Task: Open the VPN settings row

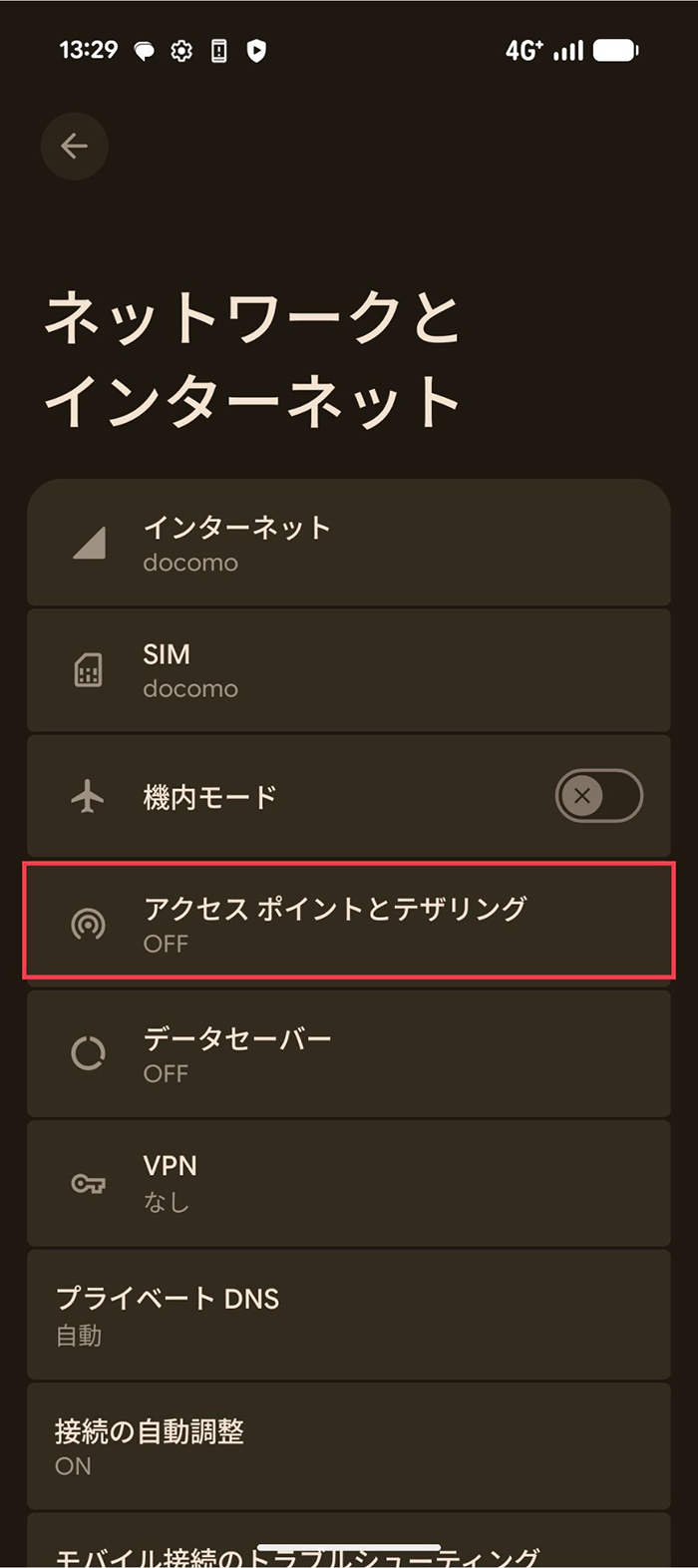Action: point(348,1183)
